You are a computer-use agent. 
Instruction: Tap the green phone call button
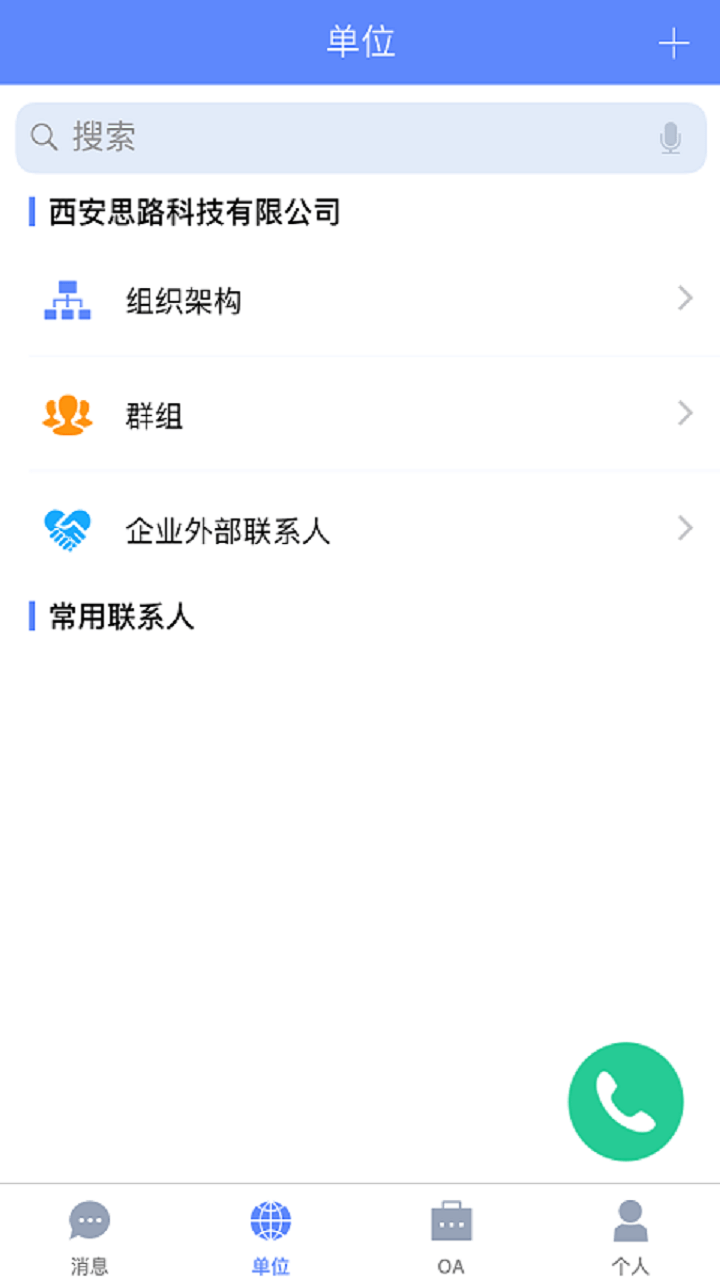(625, 1101)
